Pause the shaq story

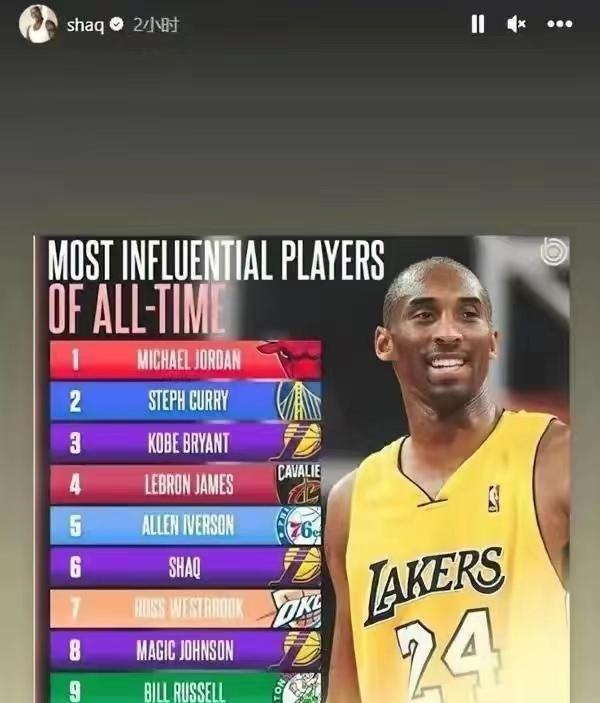tap(478, 24)
